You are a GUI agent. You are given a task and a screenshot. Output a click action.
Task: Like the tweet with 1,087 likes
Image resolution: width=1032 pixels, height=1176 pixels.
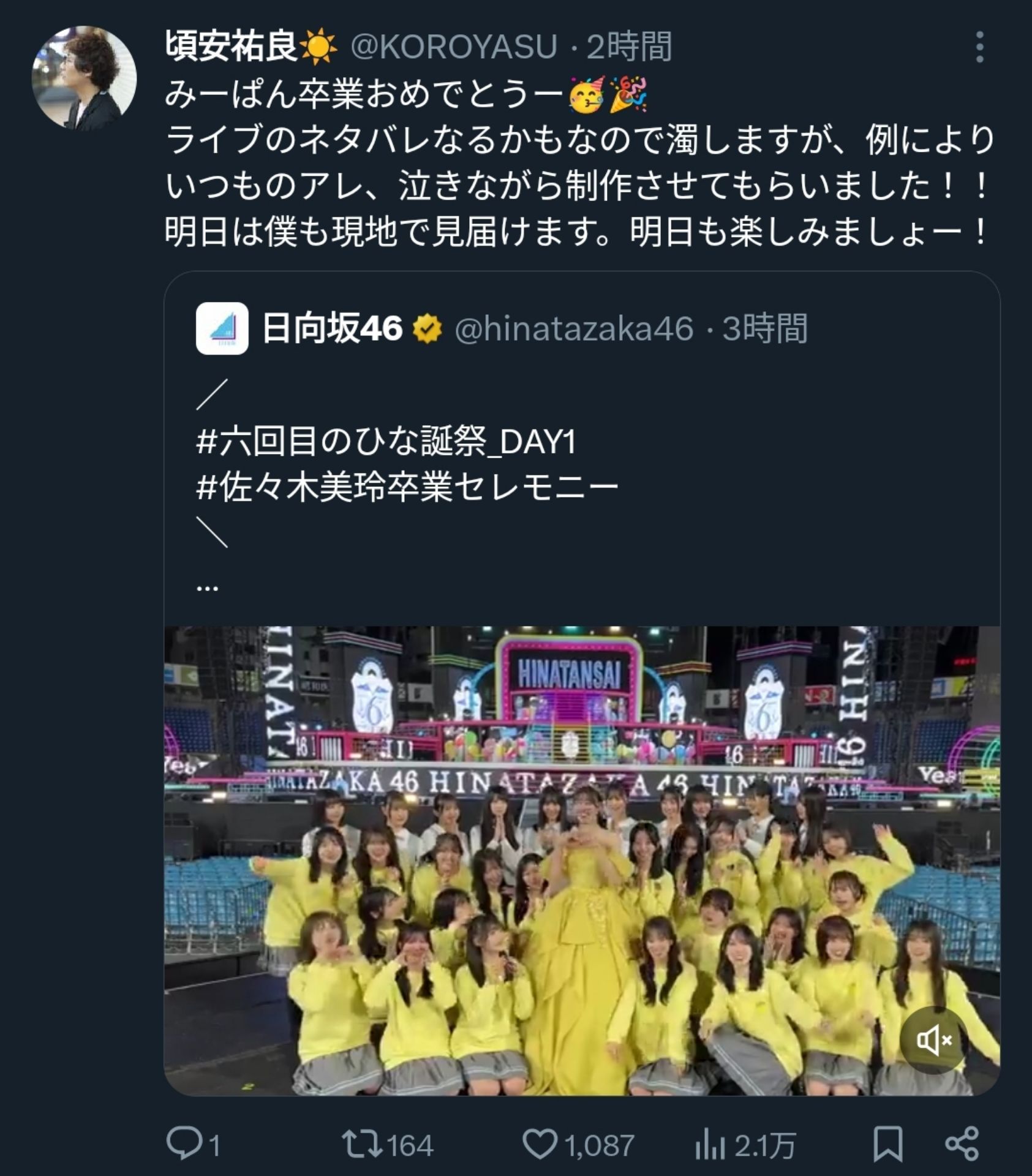tap(540, 1144)
